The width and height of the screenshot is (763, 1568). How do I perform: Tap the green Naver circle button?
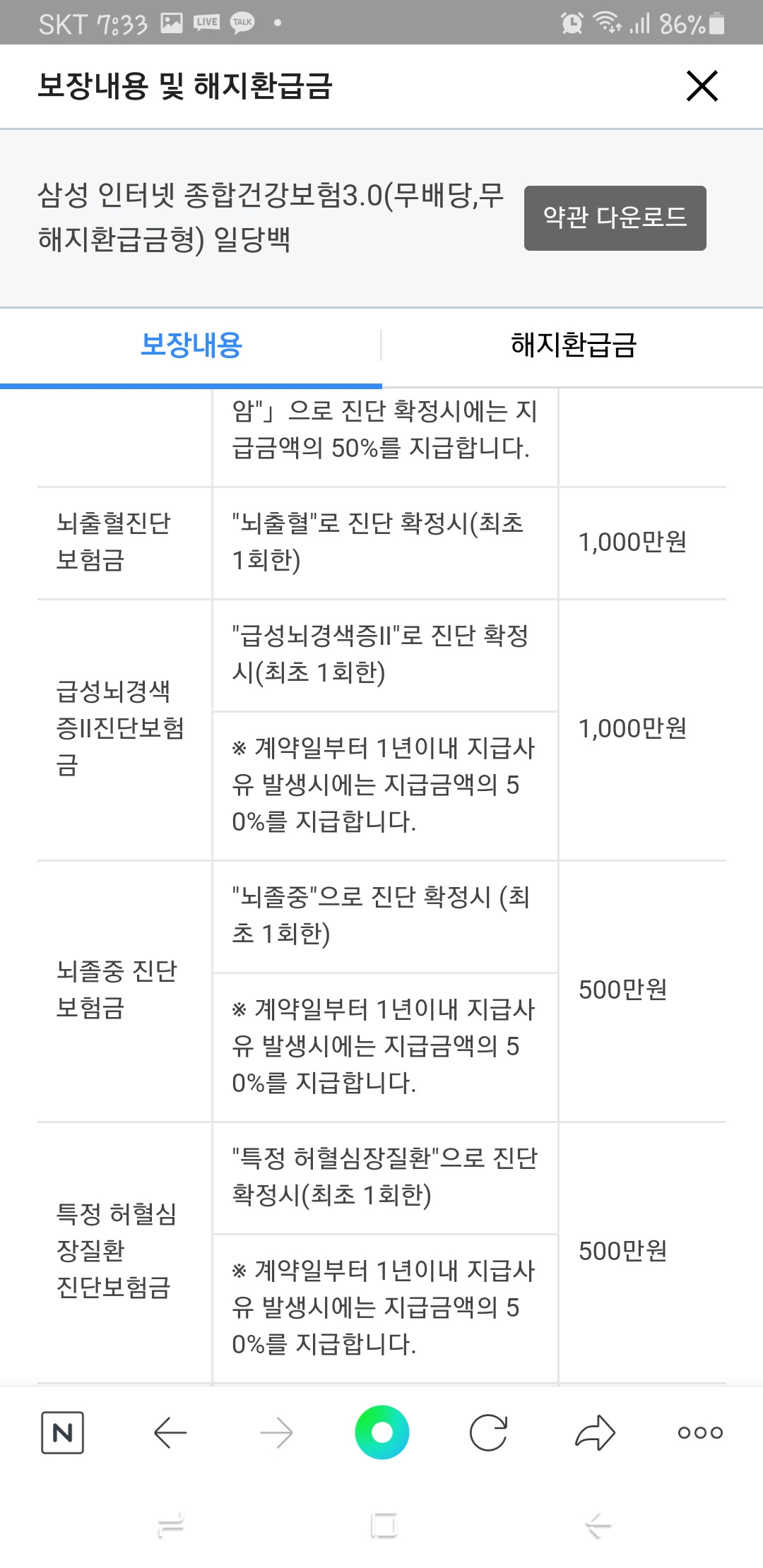tap(382, 1432)
